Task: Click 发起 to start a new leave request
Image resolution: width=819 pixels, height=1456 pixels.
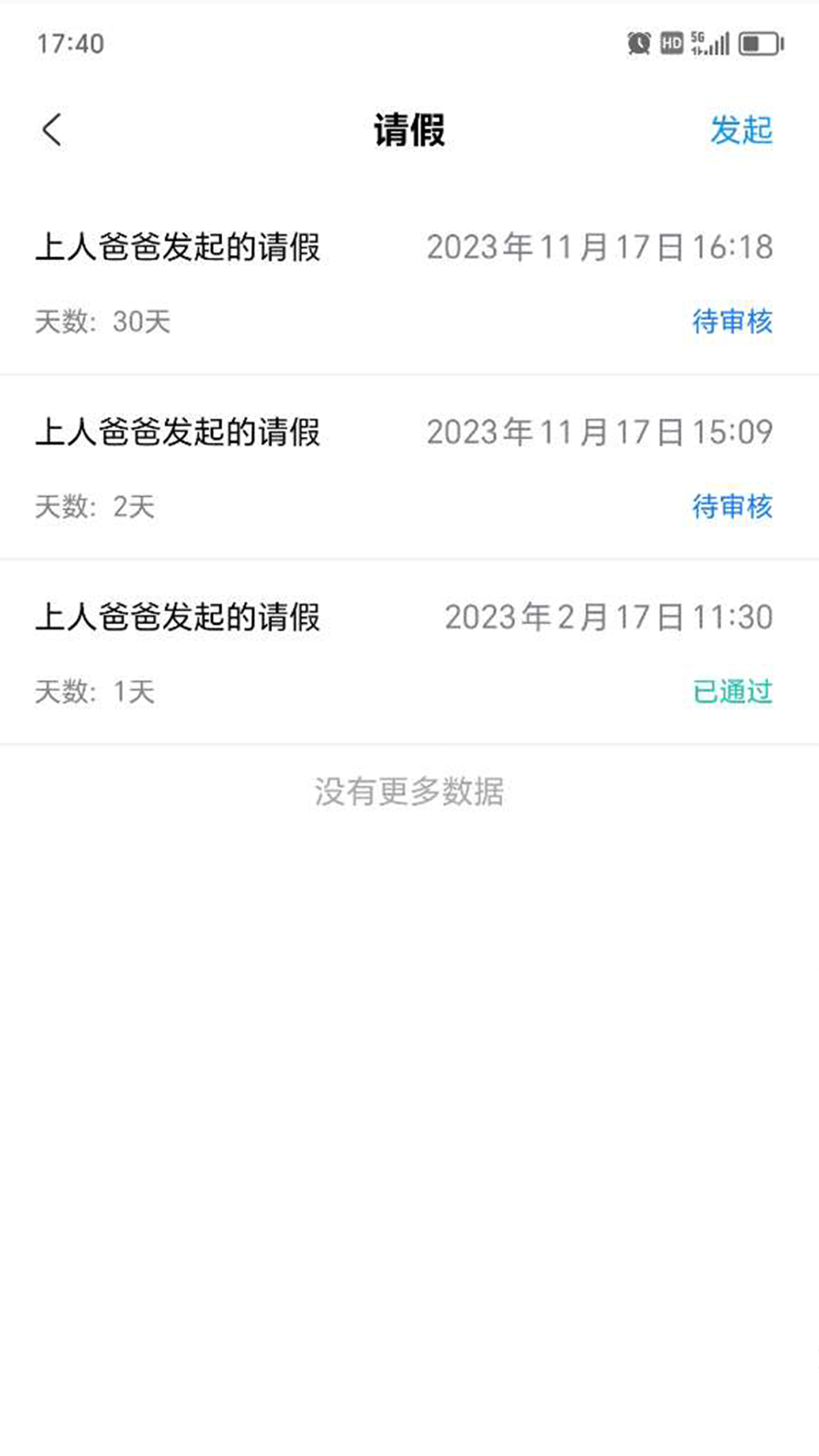Action: pyautogui.click(x=742, y=130)
